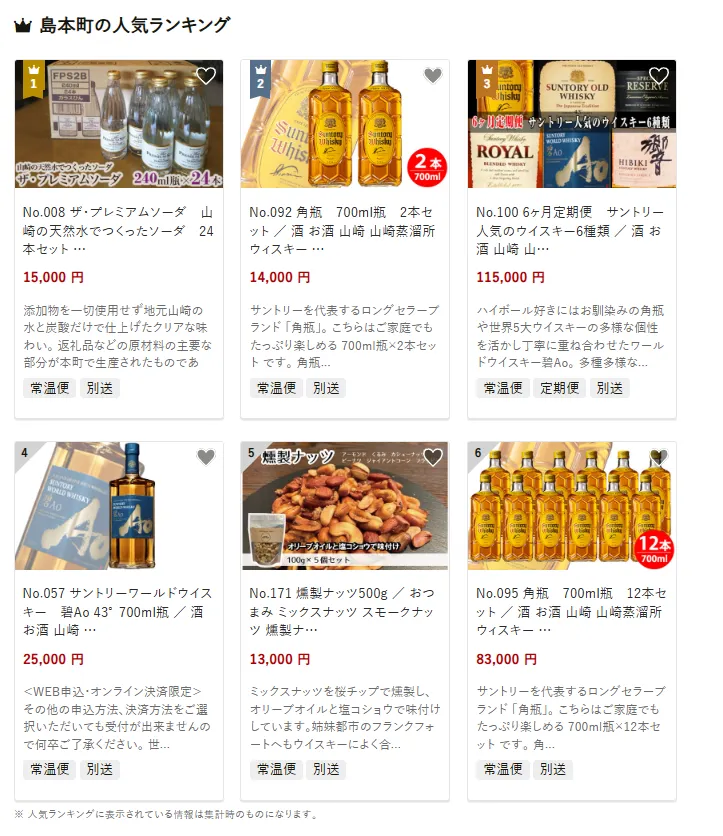This screenshot has height=836, width=723.
Task: View the No.092 角瓶 700ml 2本セット product
Action: pyautogui.click(x=344, y=230)
